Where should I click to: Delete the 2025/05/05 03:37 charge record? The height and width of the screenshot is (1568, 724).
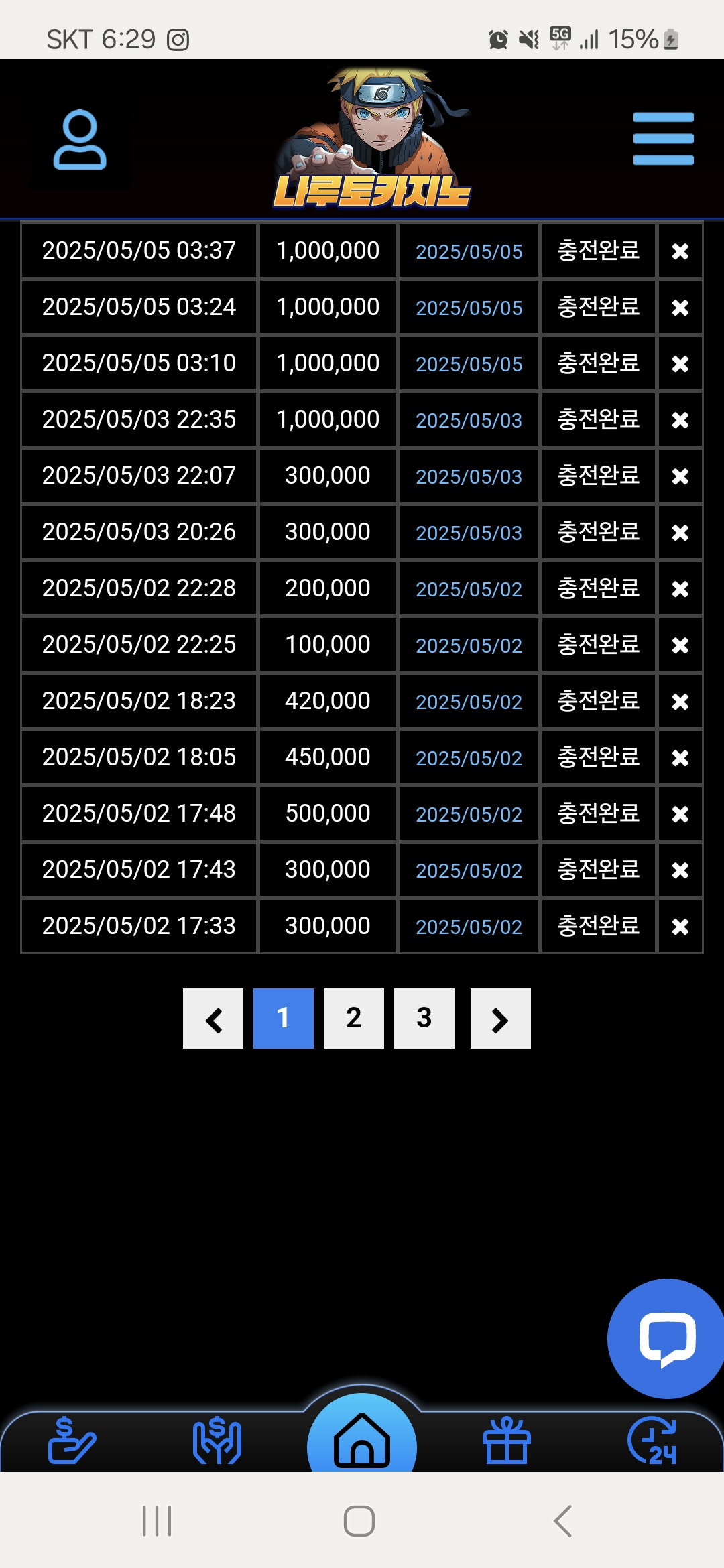coord(680,251)
